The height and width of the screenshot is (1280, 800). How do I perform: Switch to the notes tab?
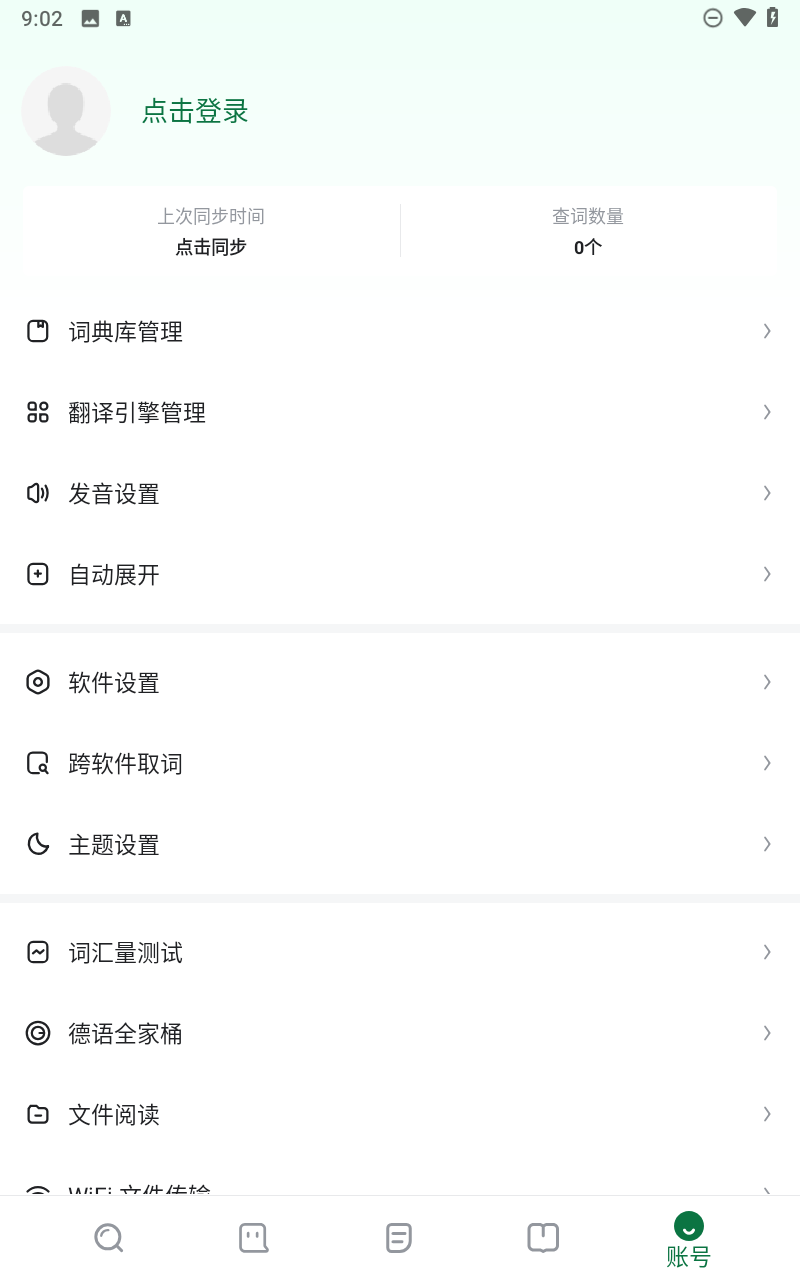398,1238
